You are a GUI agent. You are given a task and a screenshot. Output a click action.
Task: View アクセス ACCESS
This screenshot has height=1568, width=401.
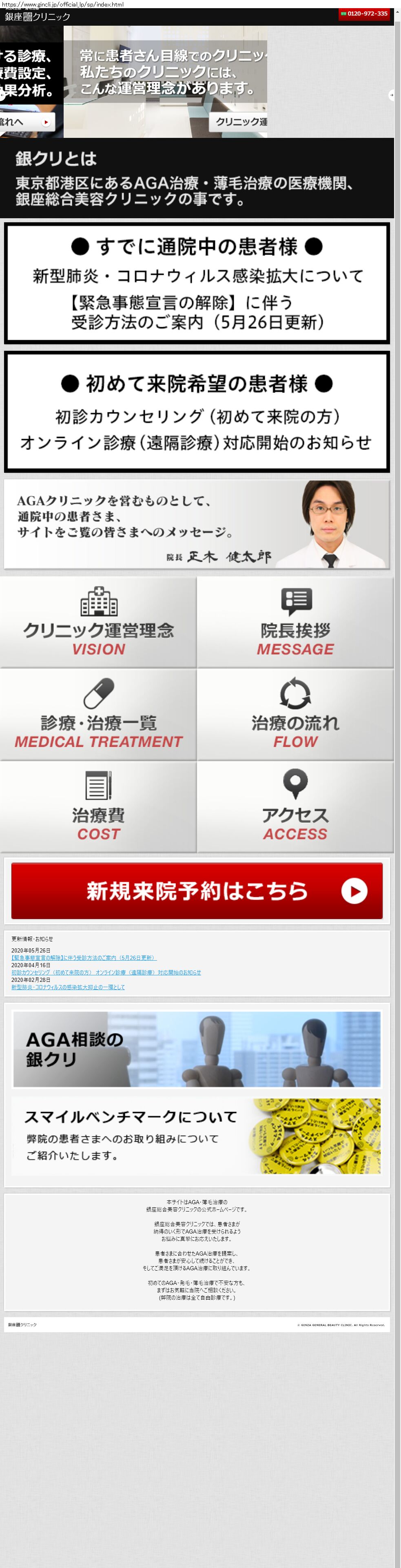[x=295, y=806]
